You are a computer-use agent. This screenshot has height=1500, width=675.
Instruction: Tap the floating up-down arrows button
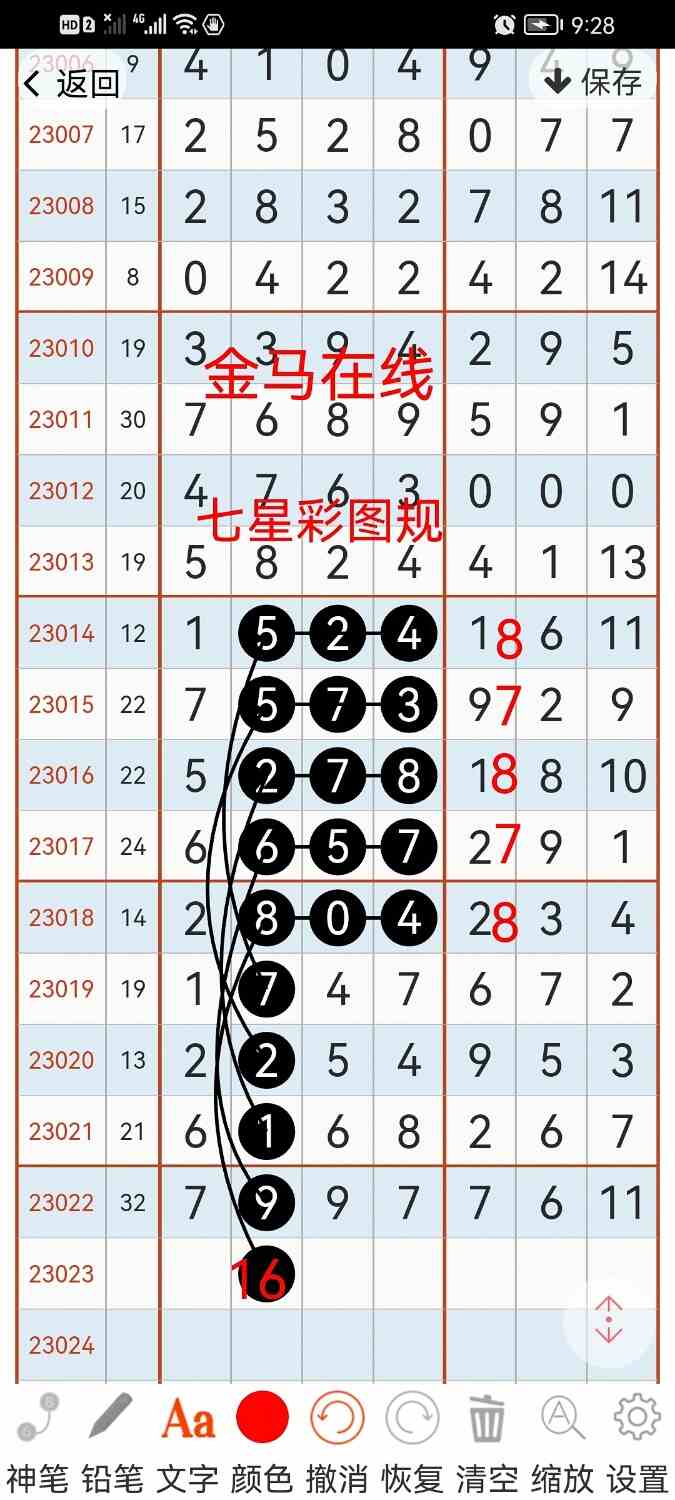(x=609, y=1322)
